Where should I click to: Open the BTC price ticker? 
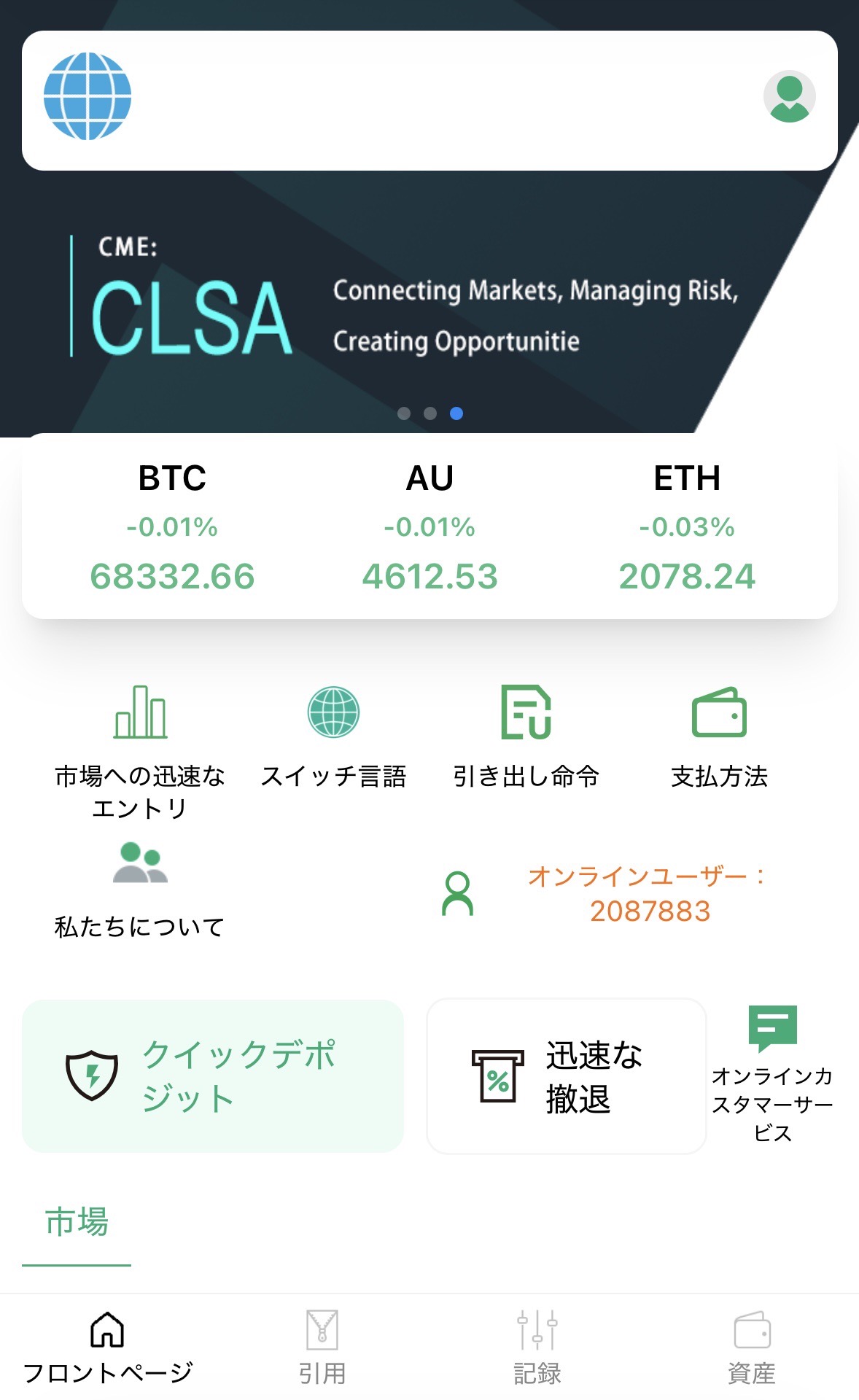[172, 526]
